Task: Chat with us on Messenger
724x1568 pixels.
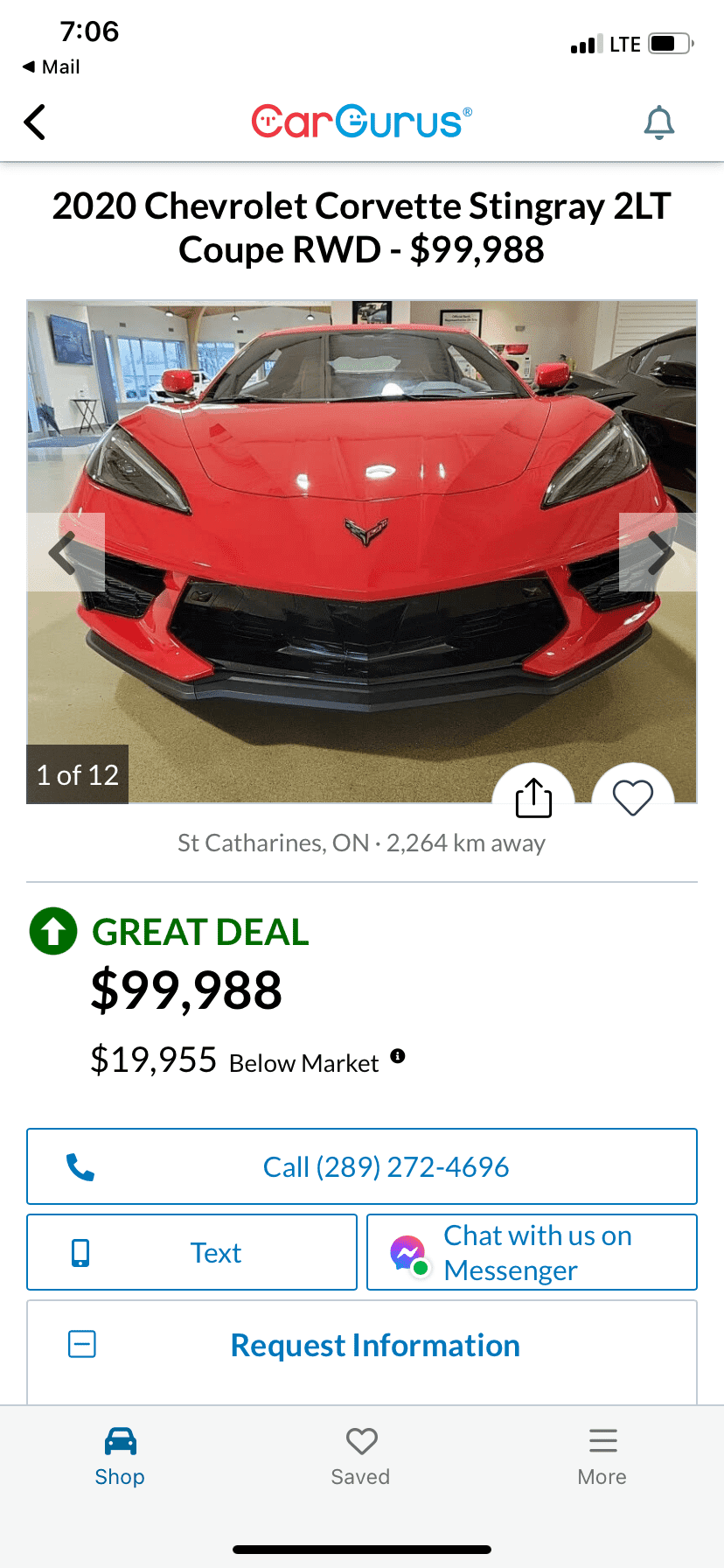Action: (x=532, y=1252)
